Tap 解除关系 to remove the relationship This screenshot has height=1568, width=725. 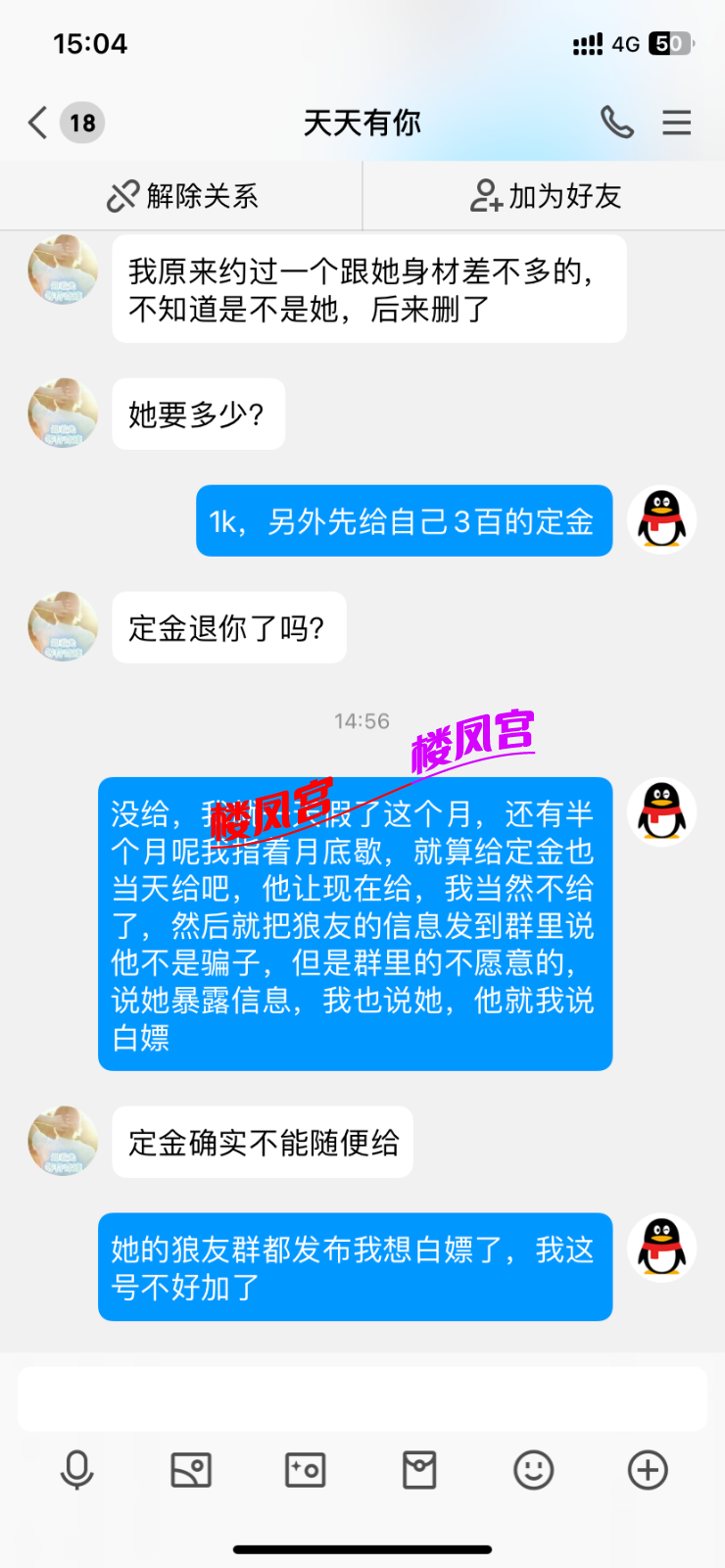(182, 196)
